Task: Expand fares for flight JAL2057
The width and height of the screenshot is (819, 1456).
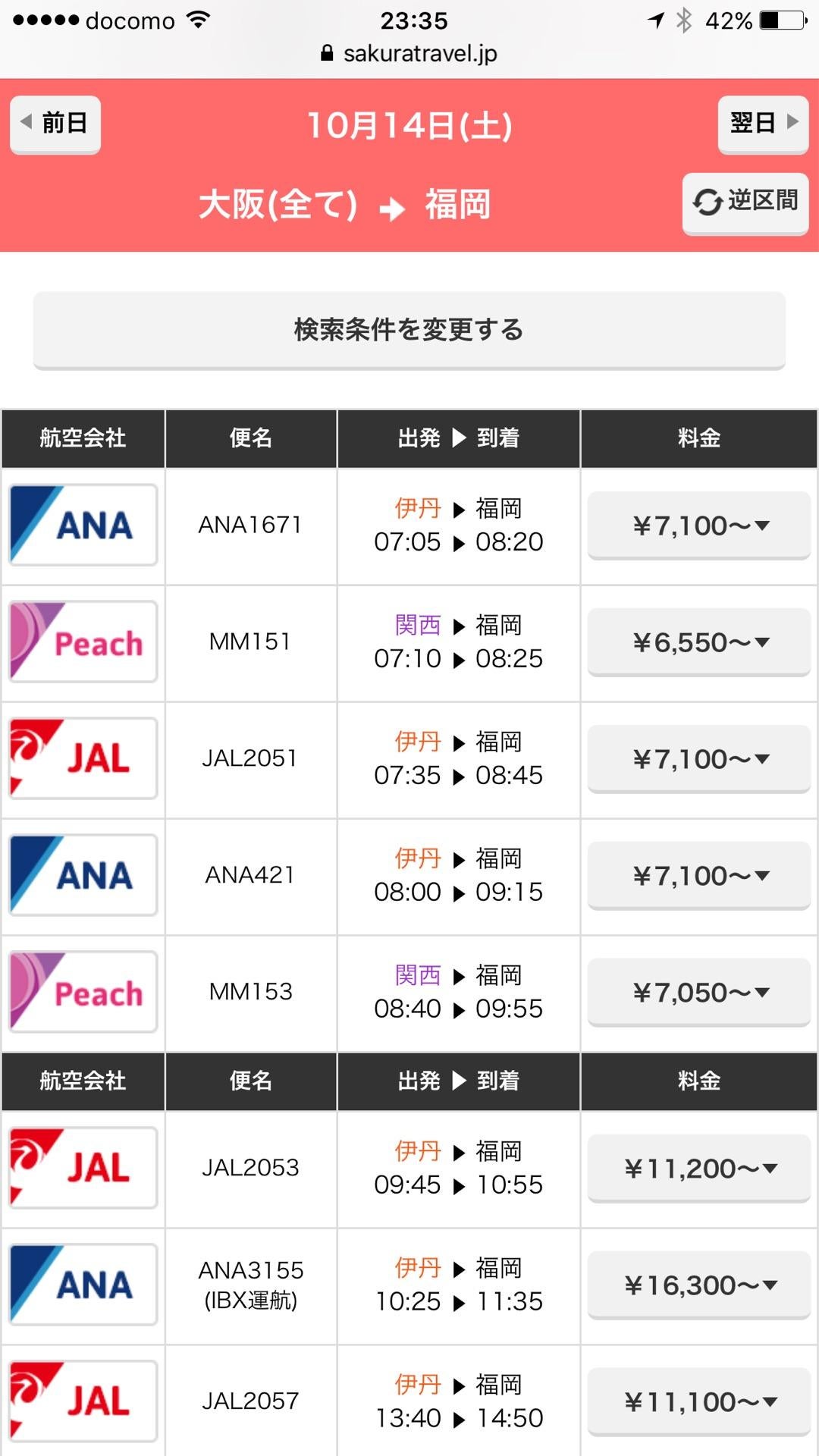Action: tap(699, 1402)
